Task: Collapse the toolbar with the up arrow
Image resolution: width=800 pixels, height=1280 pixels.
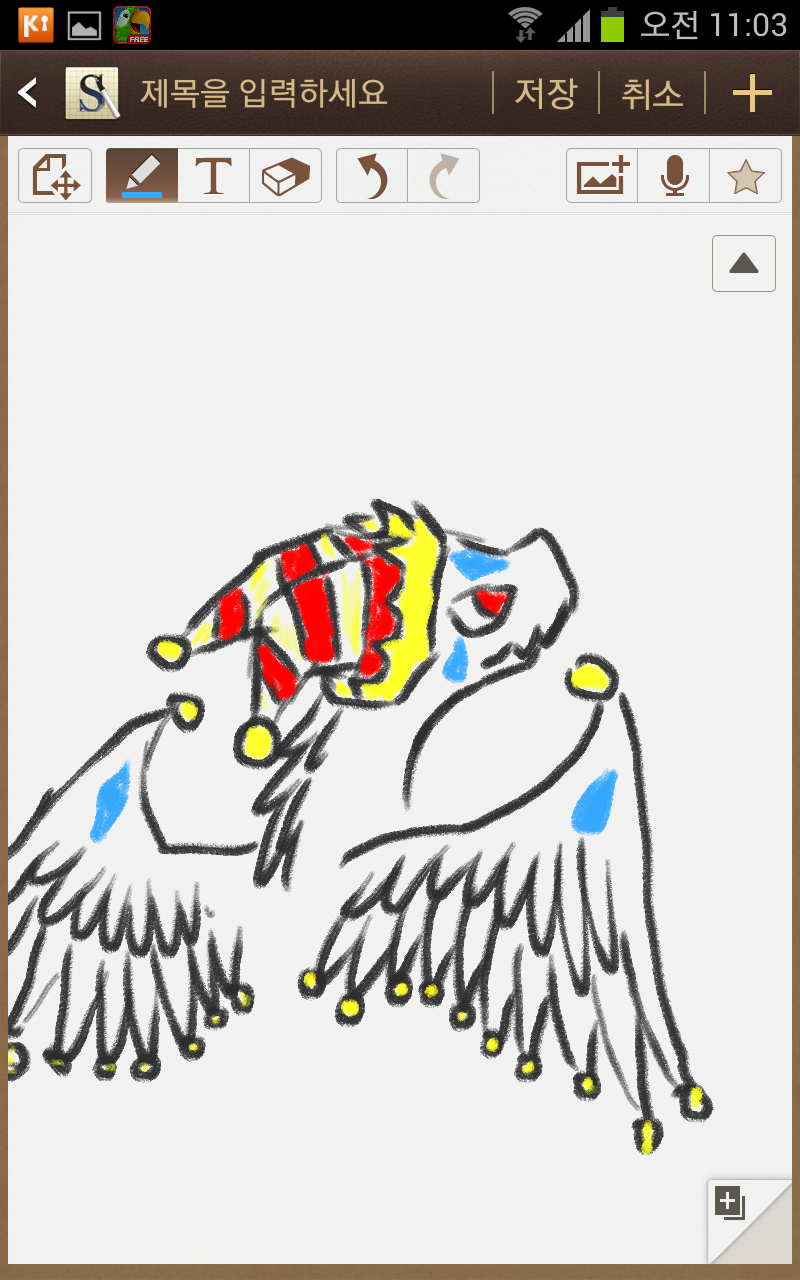Action: pos(744,264)
